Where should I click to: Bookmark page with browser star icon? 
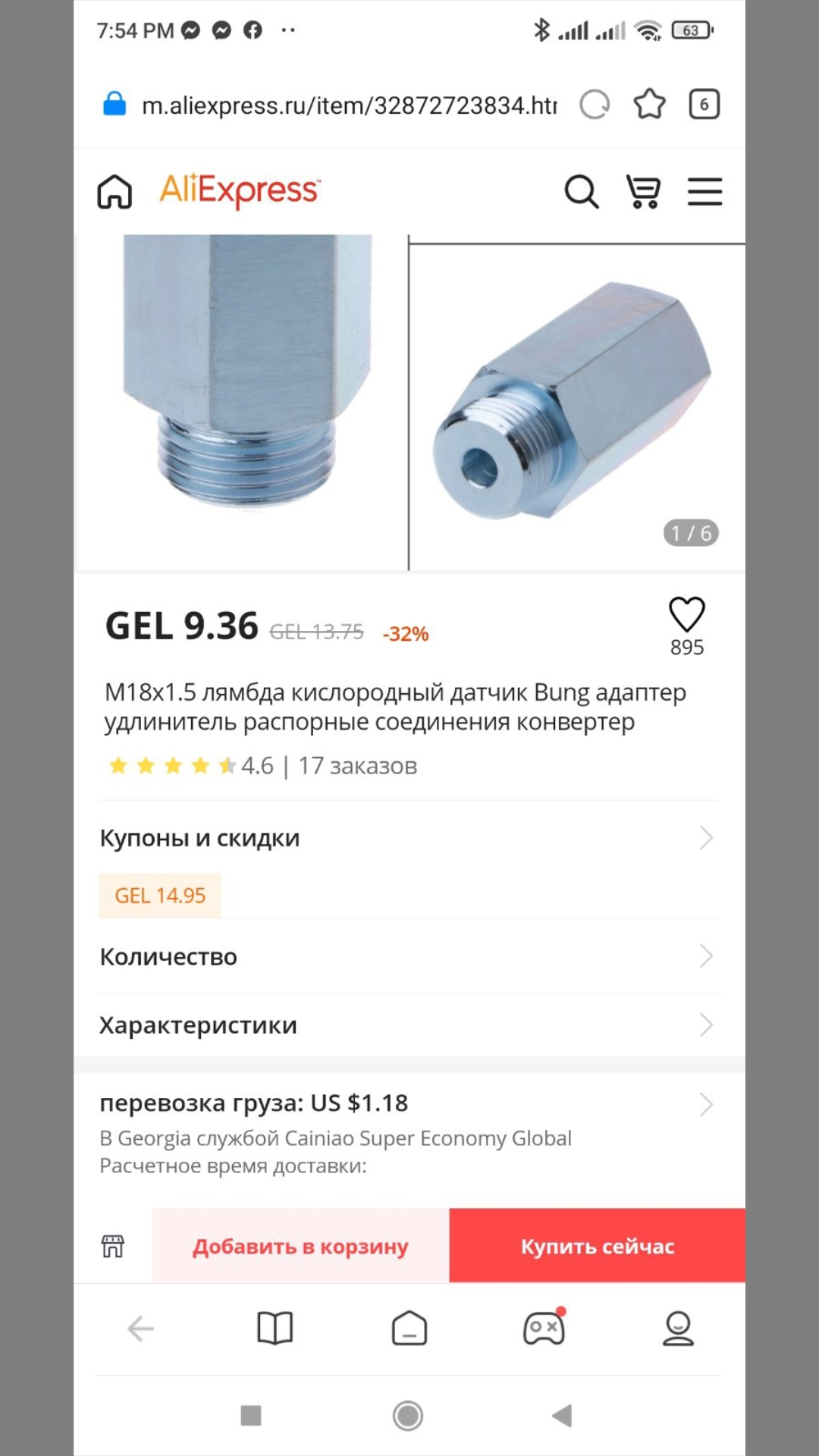point(649,105)
